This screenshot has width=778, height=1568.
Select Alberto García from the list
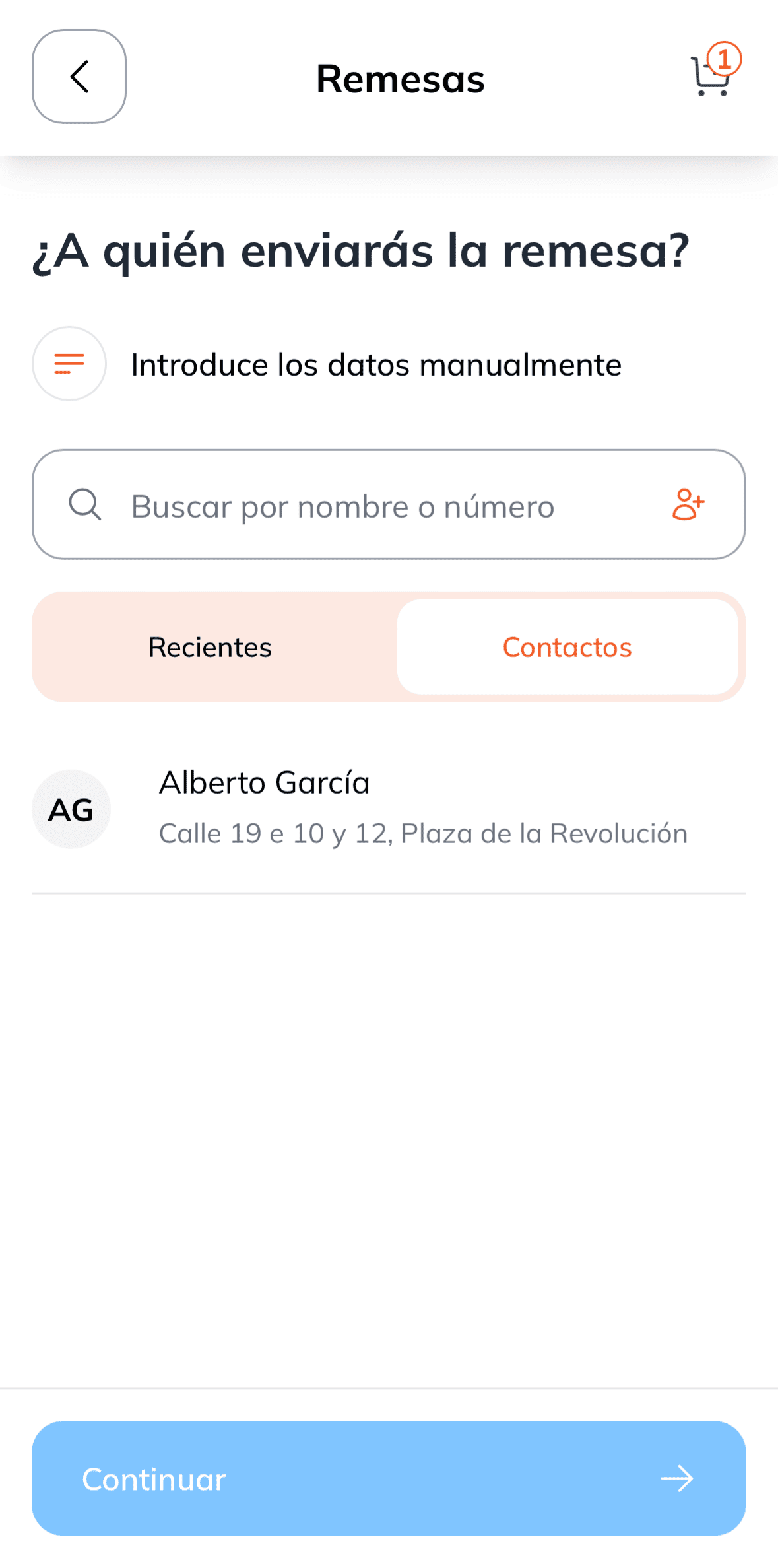265,783
